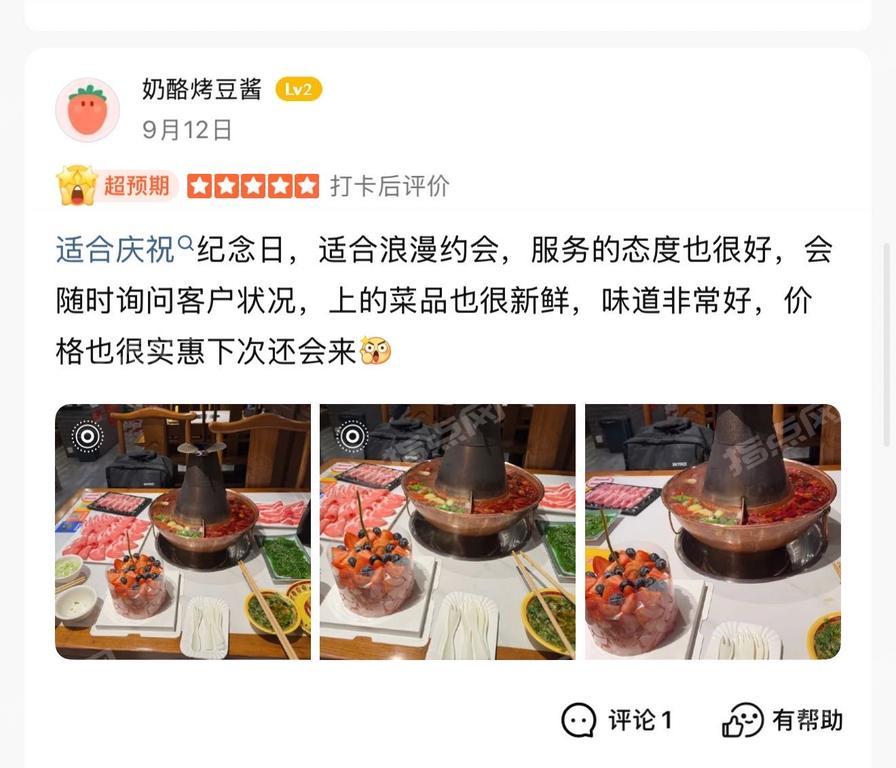Open the first hot pot review photo
Viewport: 896px width, 768px height.
tap(182, 531)
